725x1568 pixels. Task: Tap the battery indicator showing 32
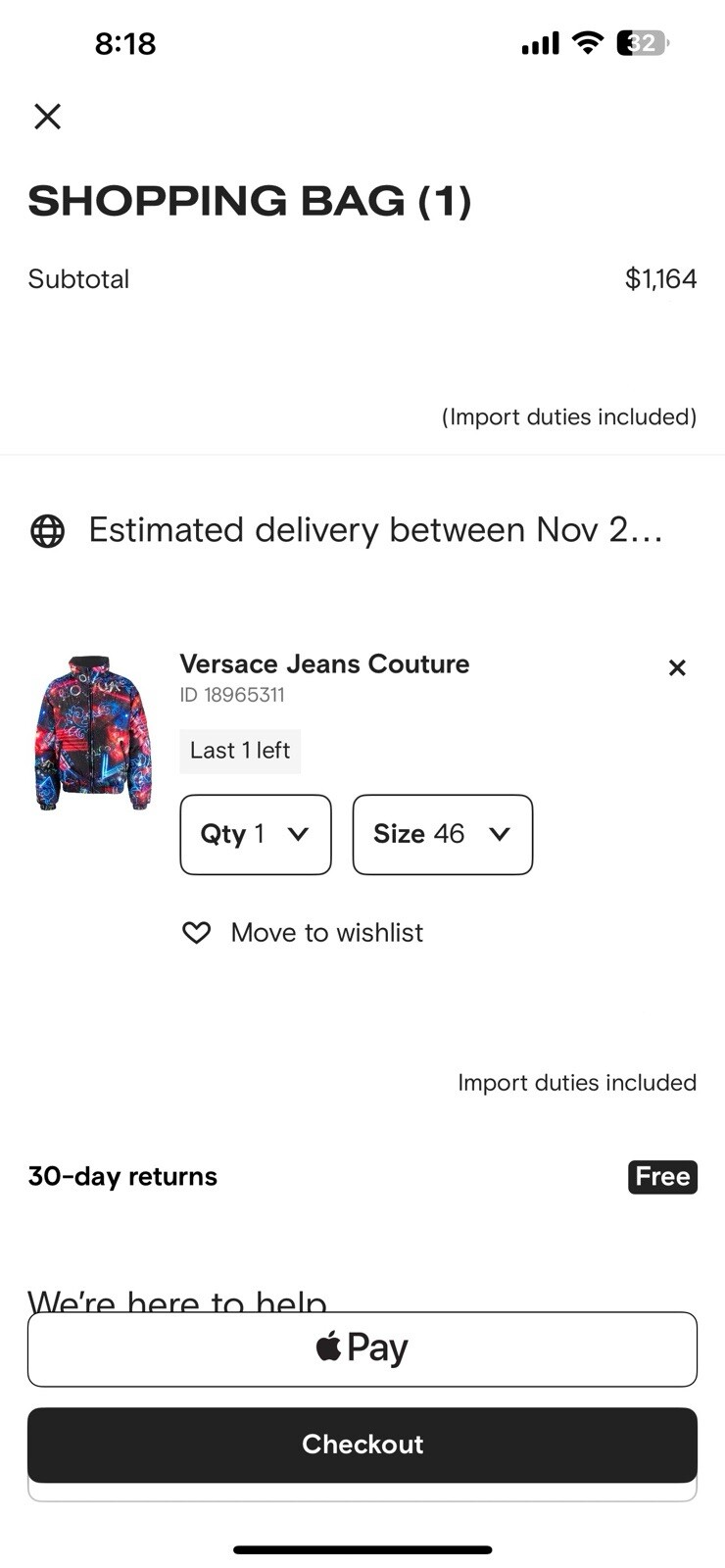(642, 41)
